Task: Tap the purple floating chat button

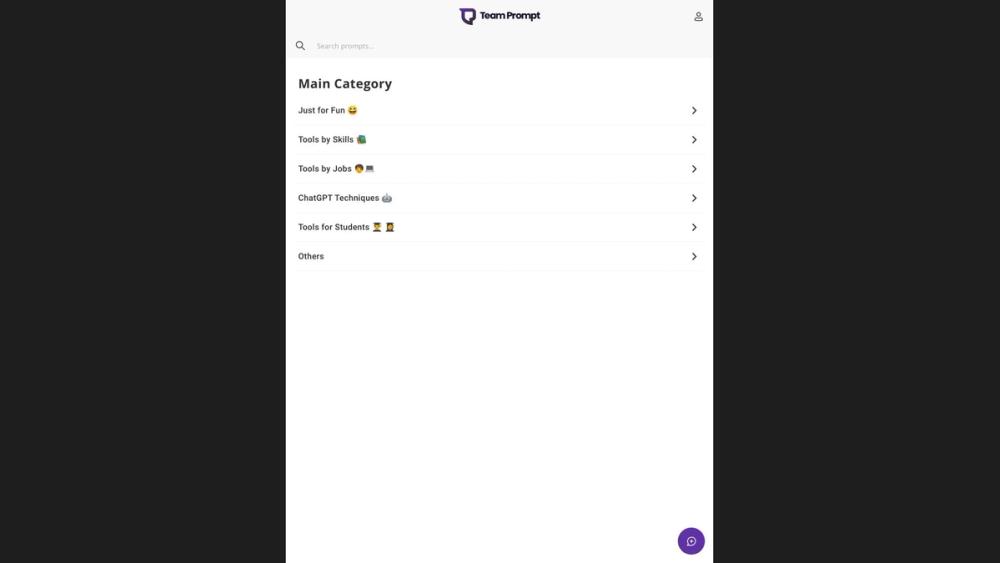Action: (x=691, y=541)
